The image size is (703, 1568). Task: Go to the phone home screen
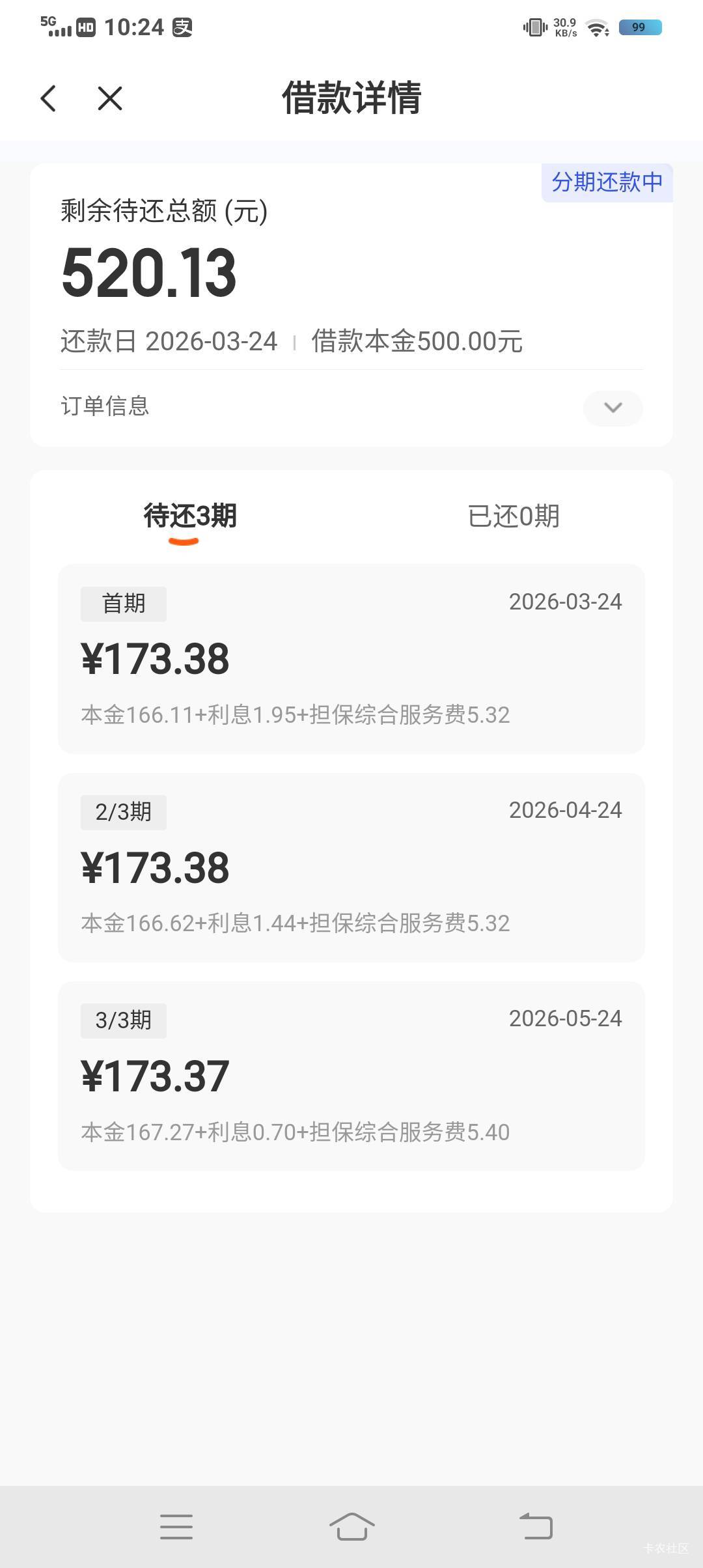coord(351,1526)
